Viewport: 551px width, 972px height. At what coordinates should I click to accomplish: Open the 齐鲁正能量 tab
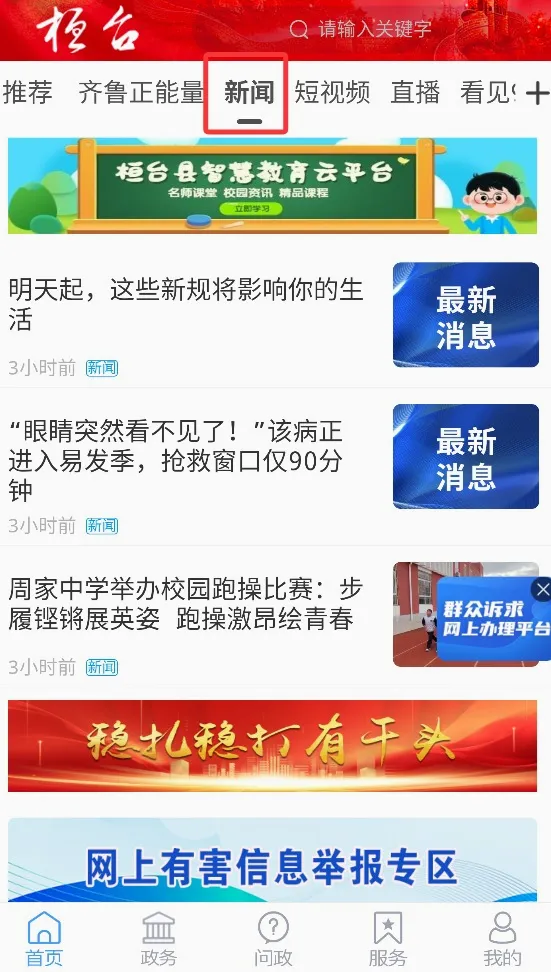141,93
